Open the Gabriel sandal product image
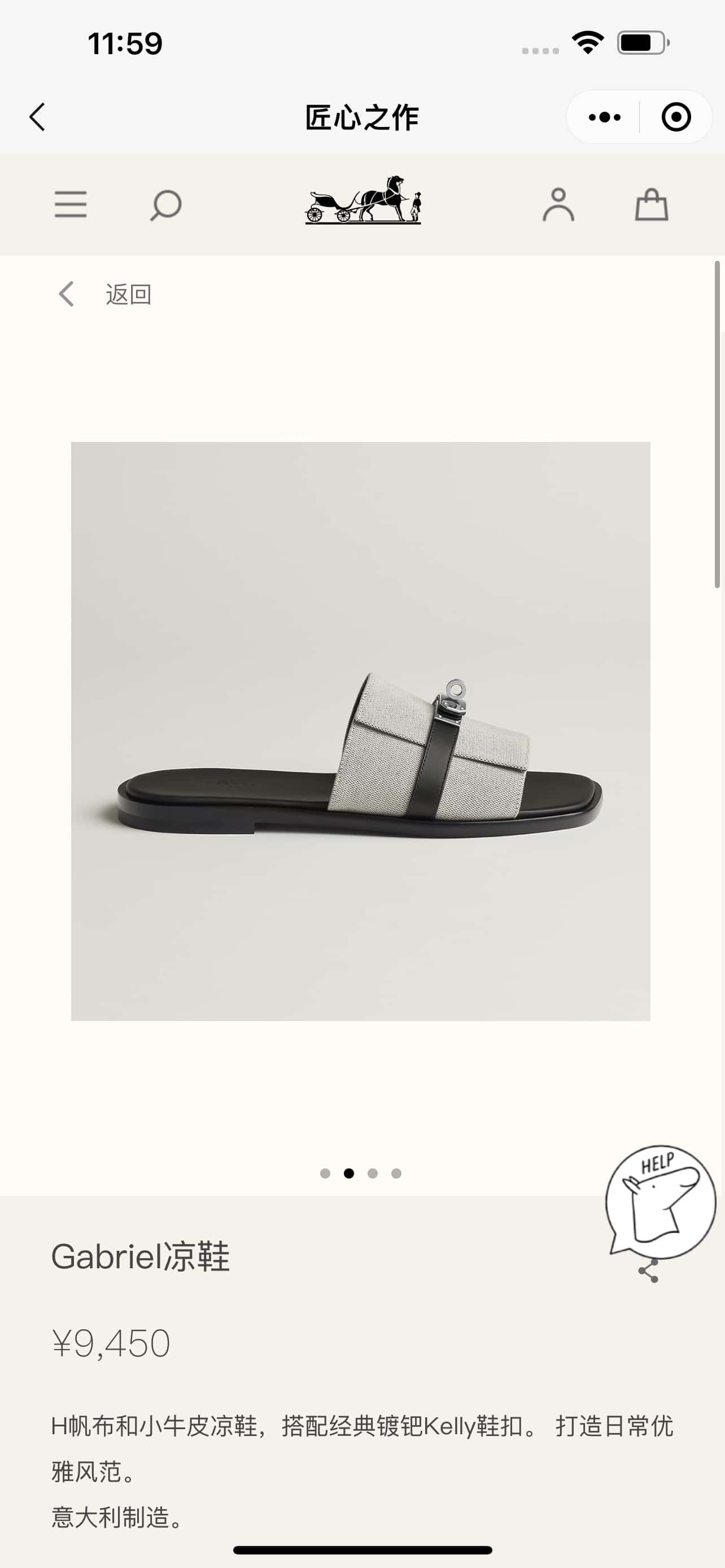This screenshot has height=1568, width=725. (360, 731)
